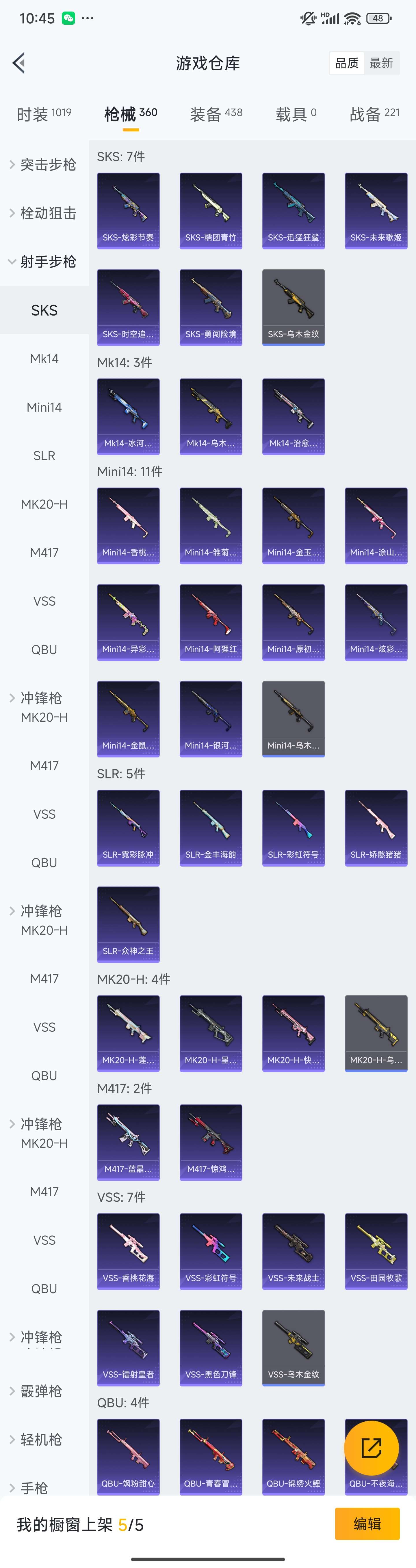The image size is (416, 1568).
Task: Switch to the 战备 tab
Action: pyautogui.click(x=374, y=114)
